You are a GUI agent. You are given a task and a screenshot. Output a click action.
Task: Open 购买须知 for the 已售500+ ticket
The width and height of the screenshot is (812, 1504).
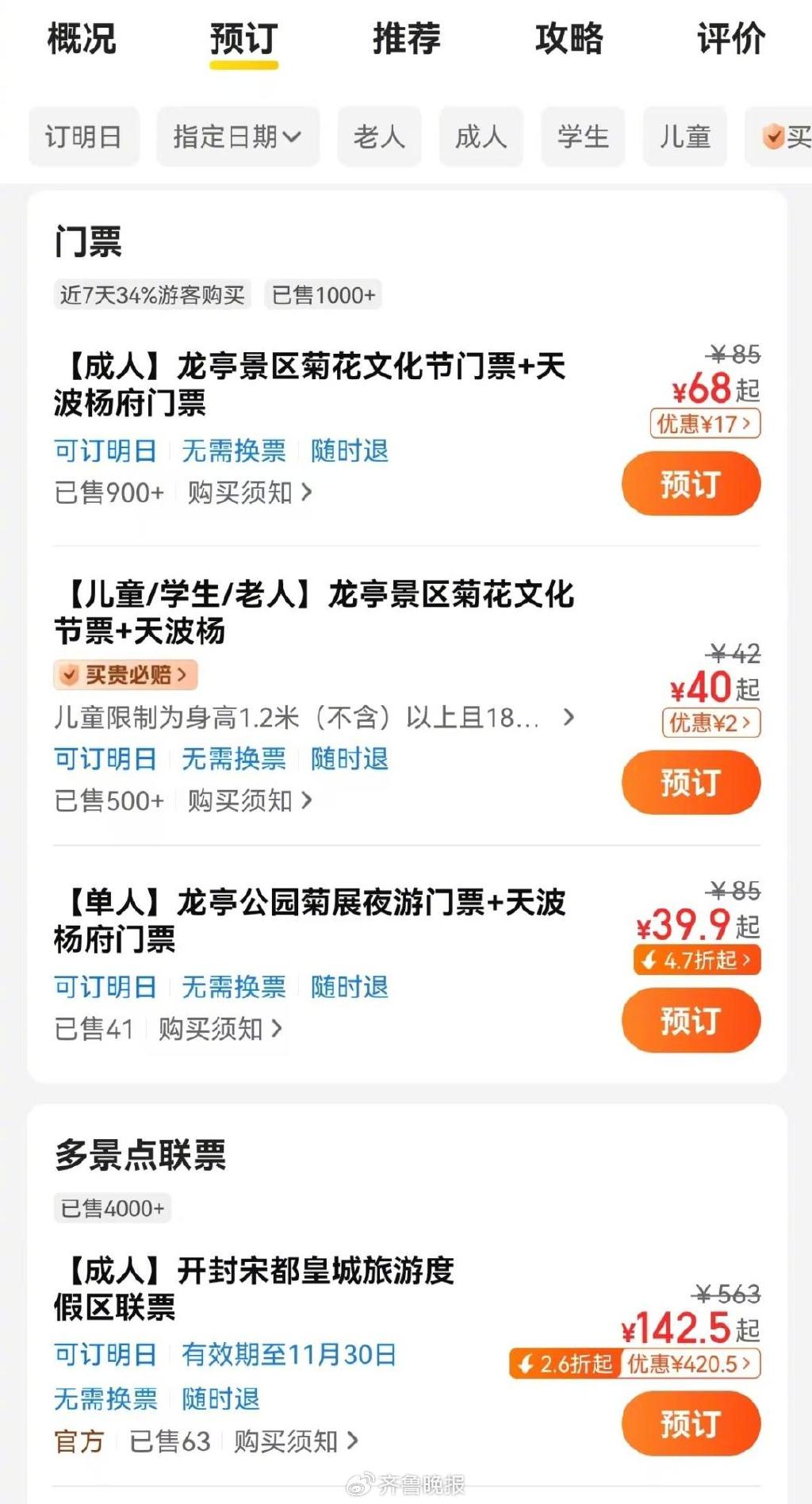tap(250, 800)
